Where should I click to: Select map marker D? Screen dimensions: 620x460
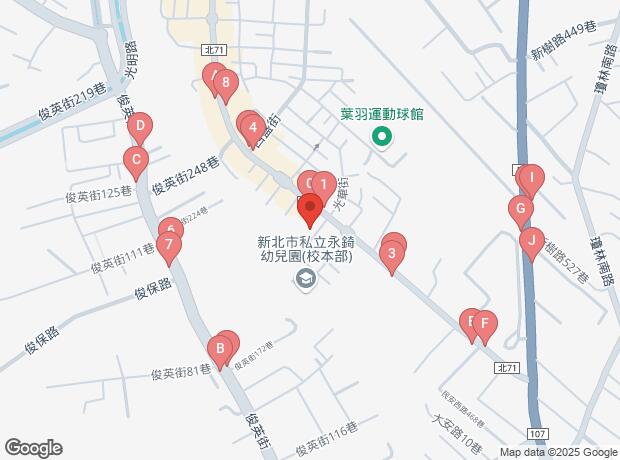pyautogui.click(x=141, y=127)
